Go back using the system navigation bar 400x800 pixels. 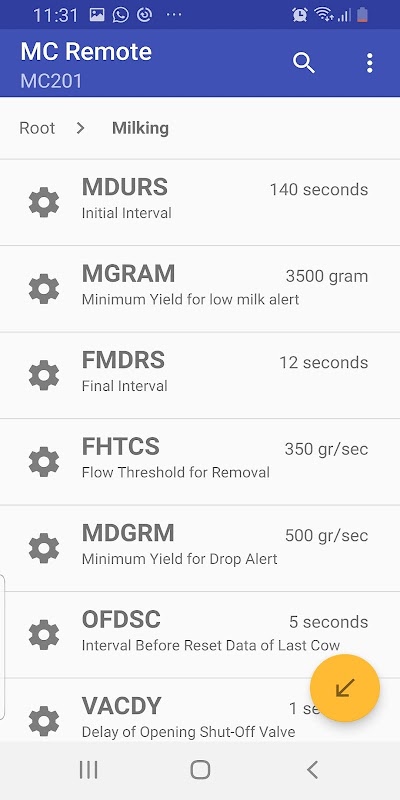(x=312, y=769)
